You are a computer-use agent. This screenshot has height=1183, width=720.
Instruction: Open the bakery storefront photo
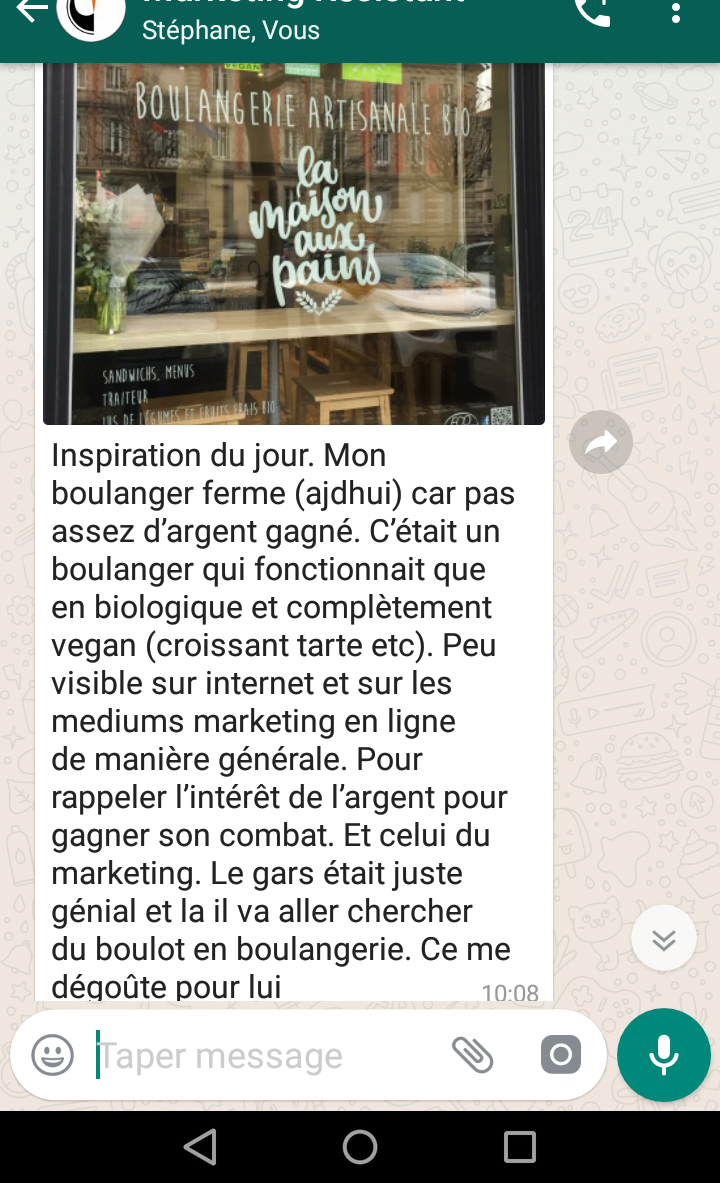click(x=294, y=243)
